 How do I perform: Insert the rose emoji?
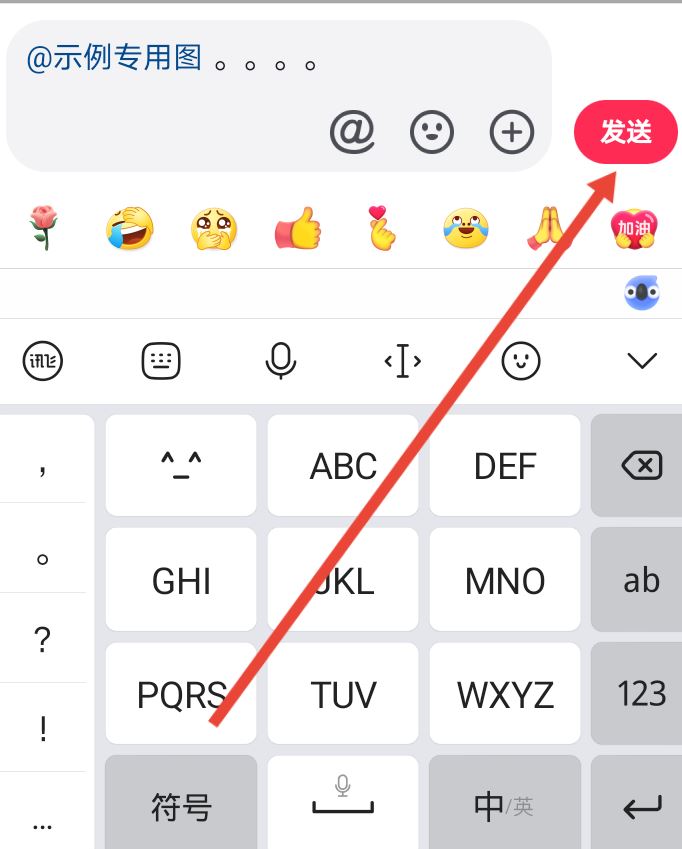point(43,229)
